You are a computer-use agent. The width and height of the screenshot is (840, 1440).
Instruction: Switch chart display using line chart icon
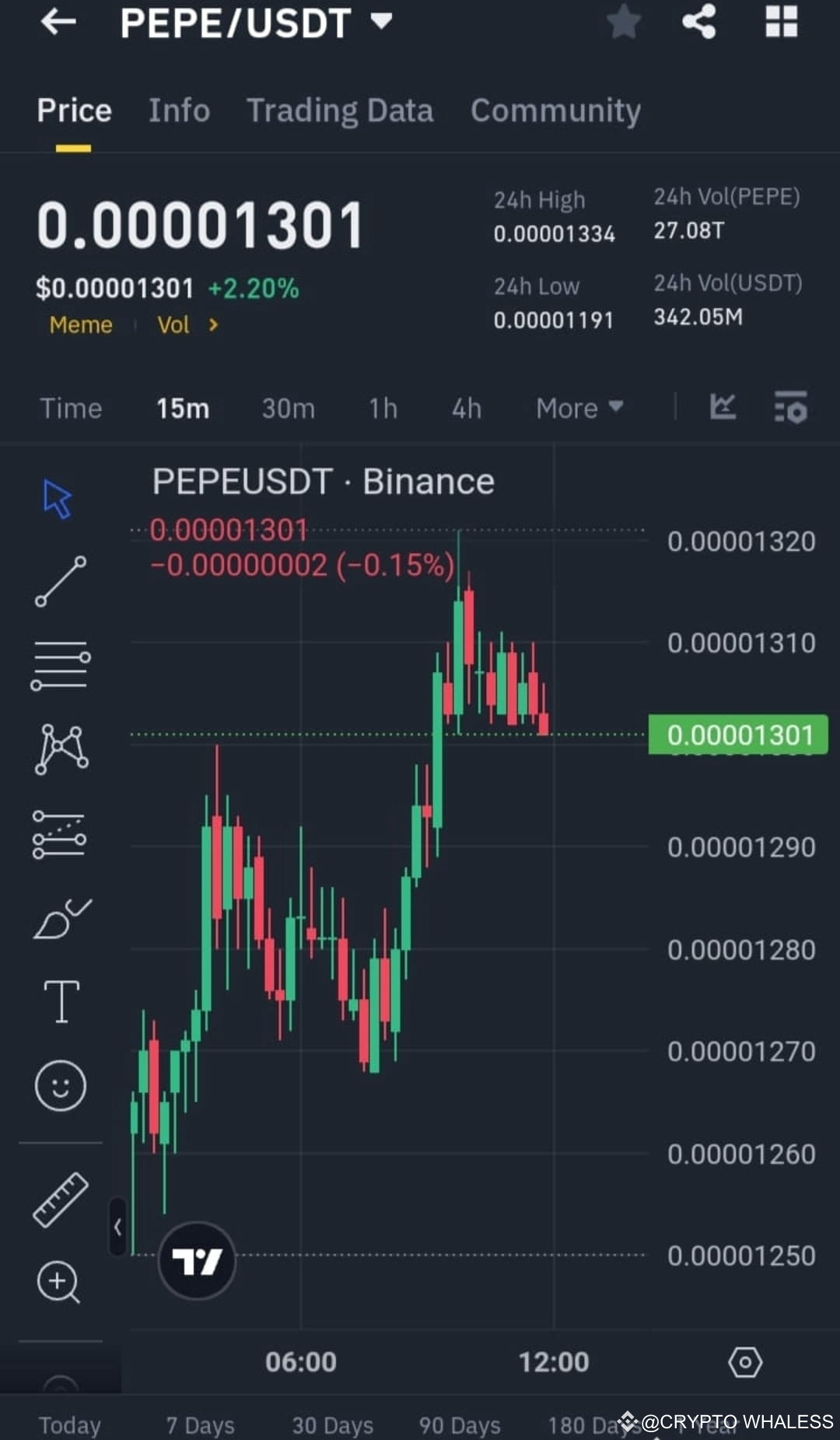(723, 408)
